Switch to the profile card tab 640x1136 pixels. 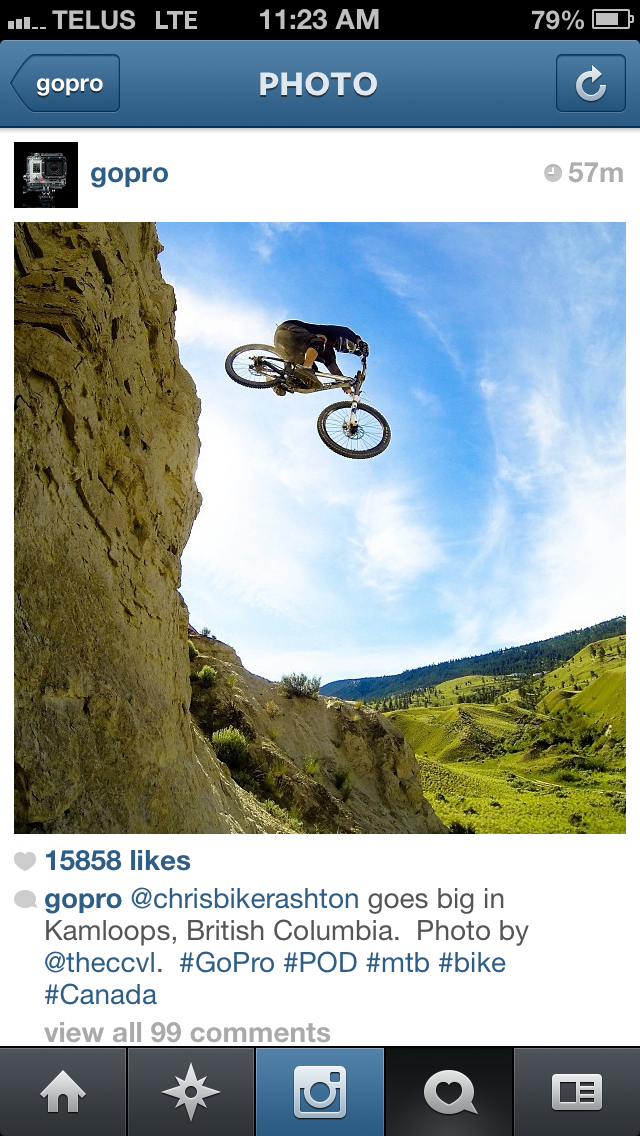pyautogui.click(x=577, y=1092)
